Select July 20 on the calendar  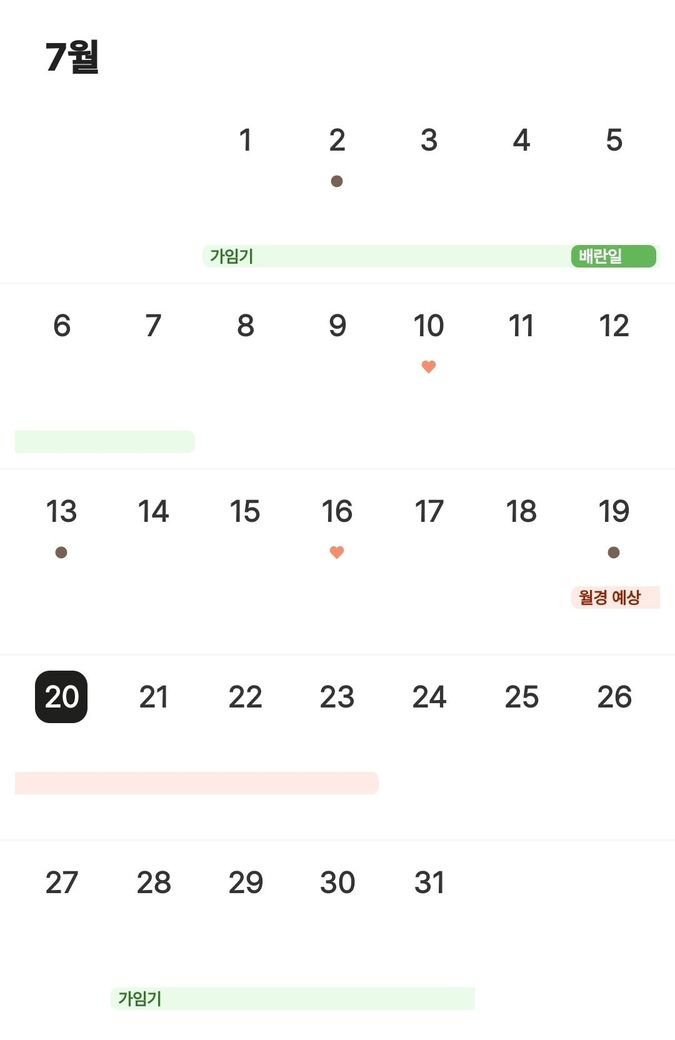(x=61, y=697)
